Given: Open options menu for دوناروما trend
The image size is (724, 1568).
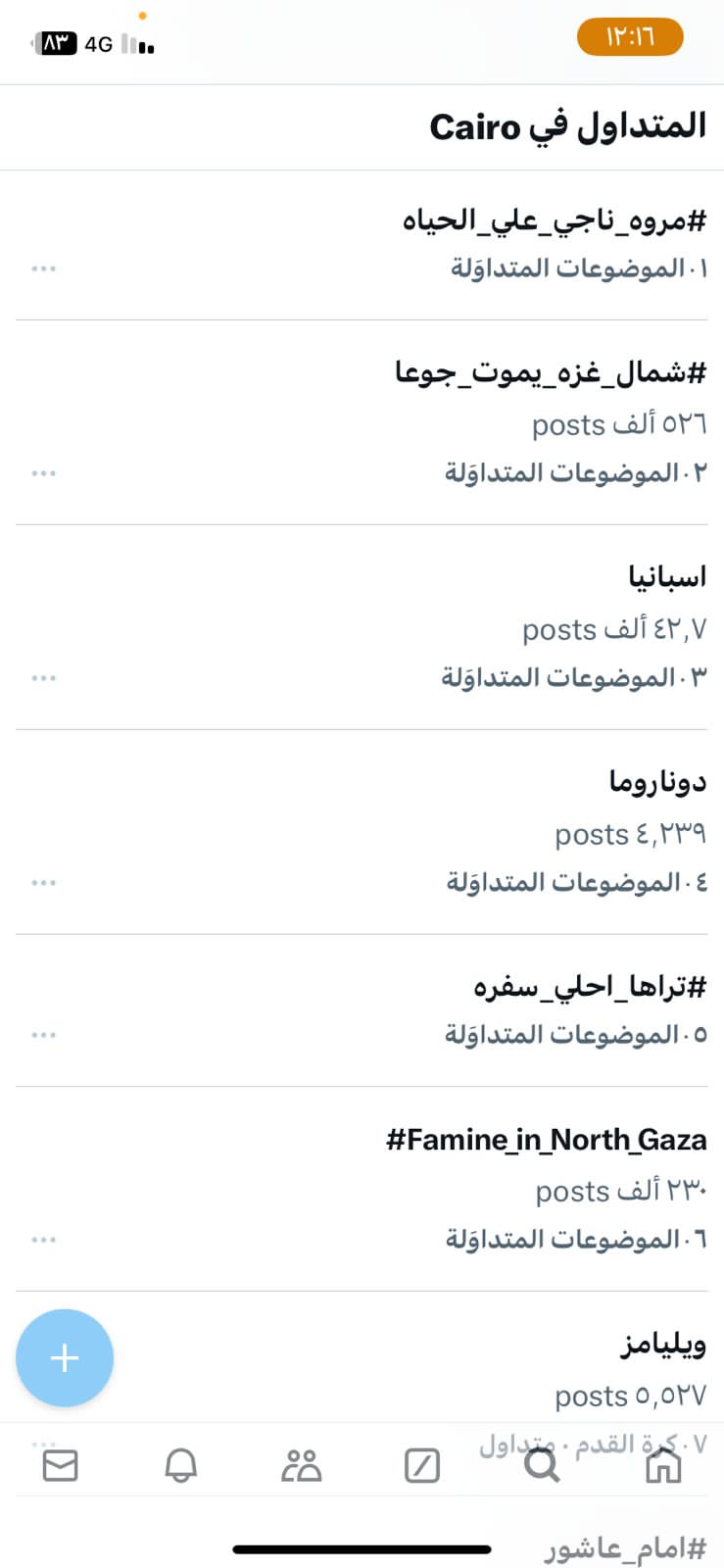Looking at the screenshot, I should coord(43,883).
